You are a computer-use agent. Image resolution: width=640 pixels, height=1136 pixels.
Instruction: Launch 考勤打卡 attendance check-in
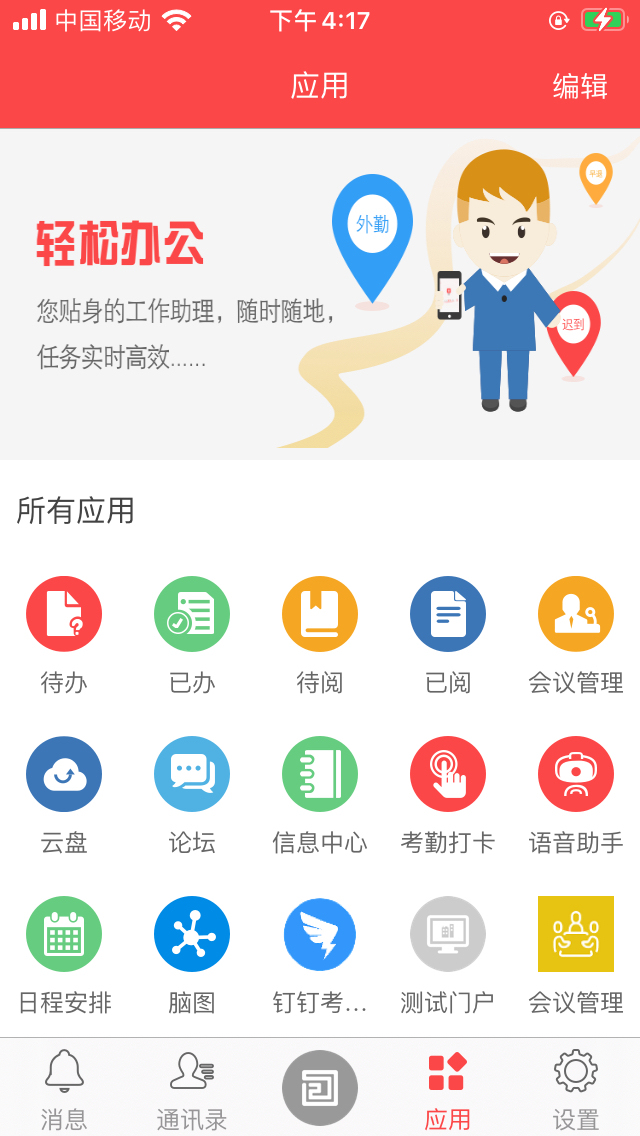pyautogui.click(x=448, y=774)
